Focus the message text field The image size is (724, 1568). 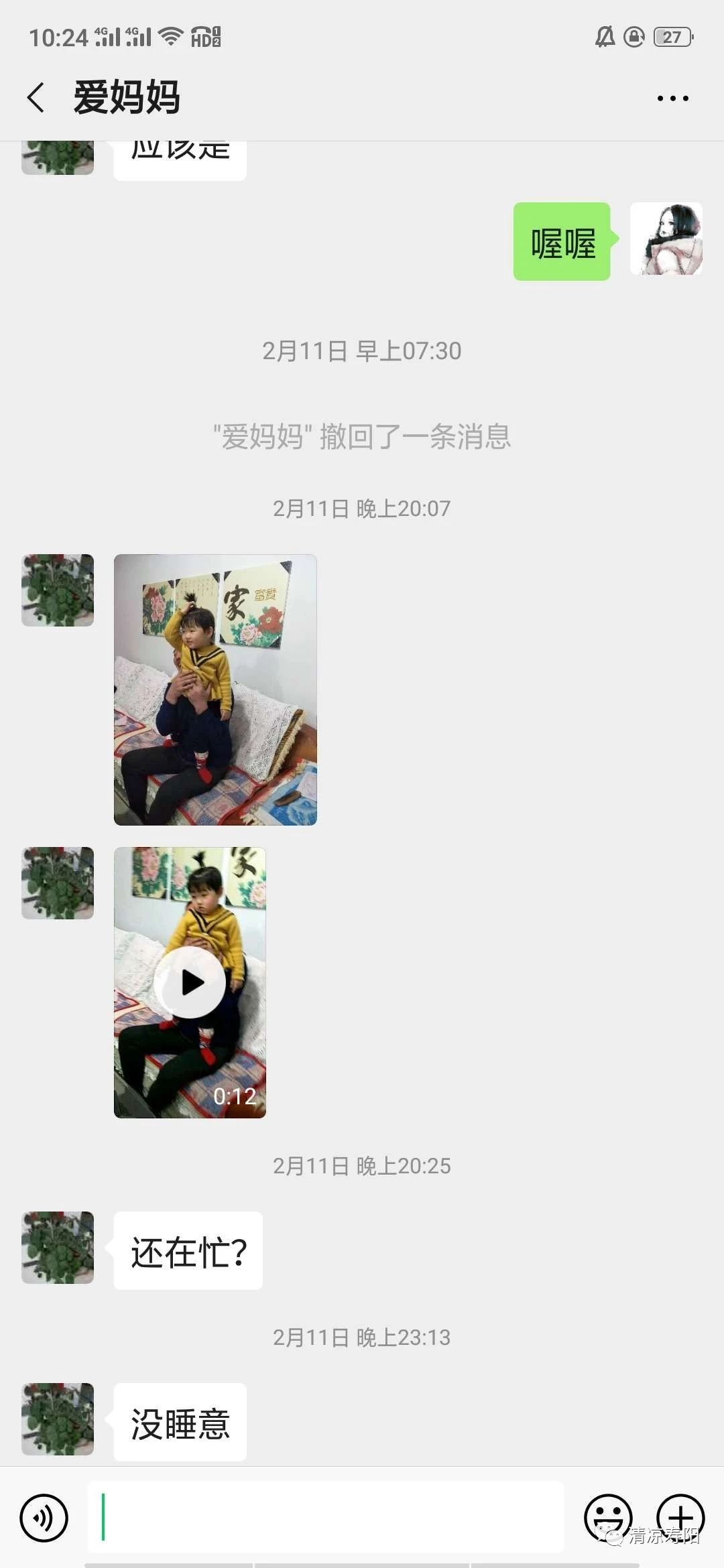326,1517
